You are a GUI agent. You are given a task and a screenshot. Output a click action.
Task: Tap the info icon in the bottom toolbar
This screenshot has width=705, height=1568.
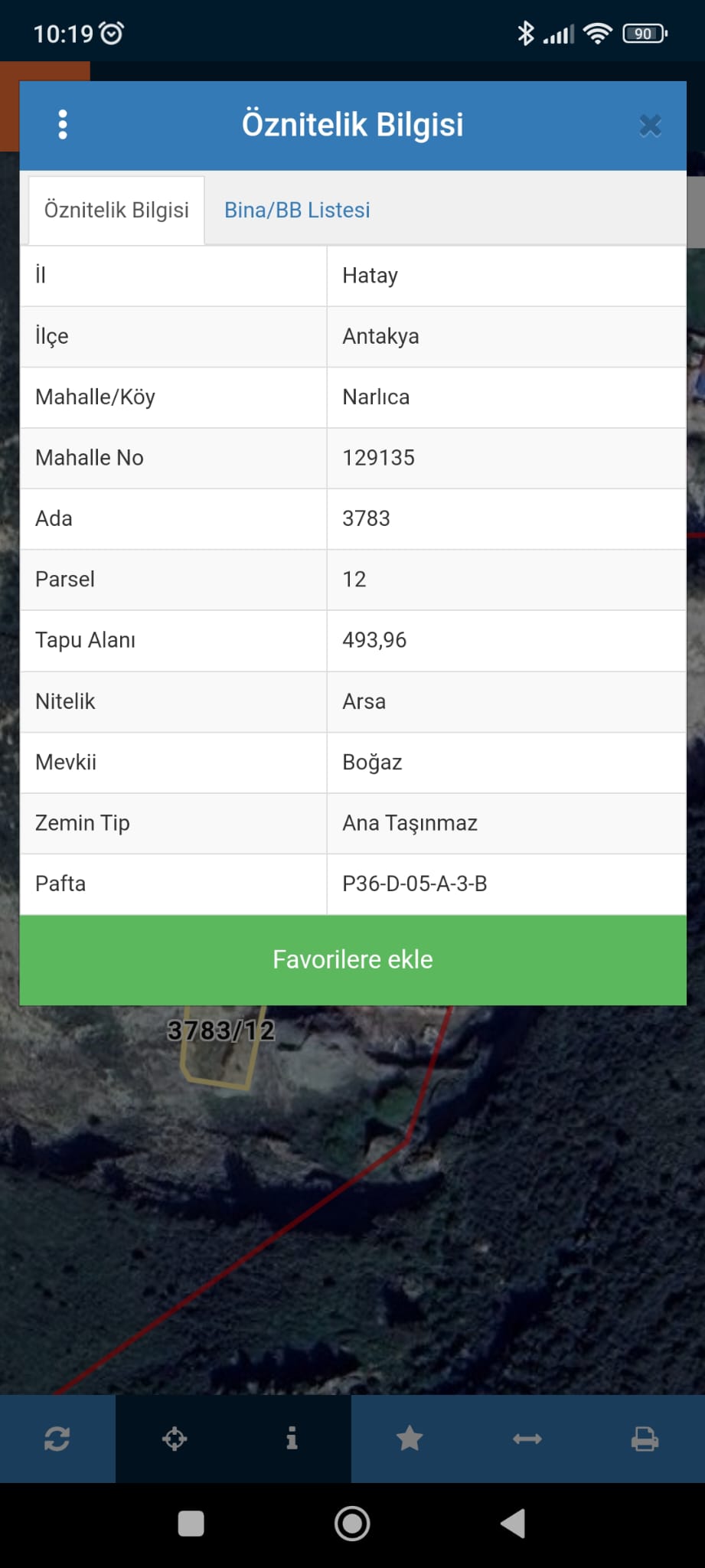point(292,1439)
